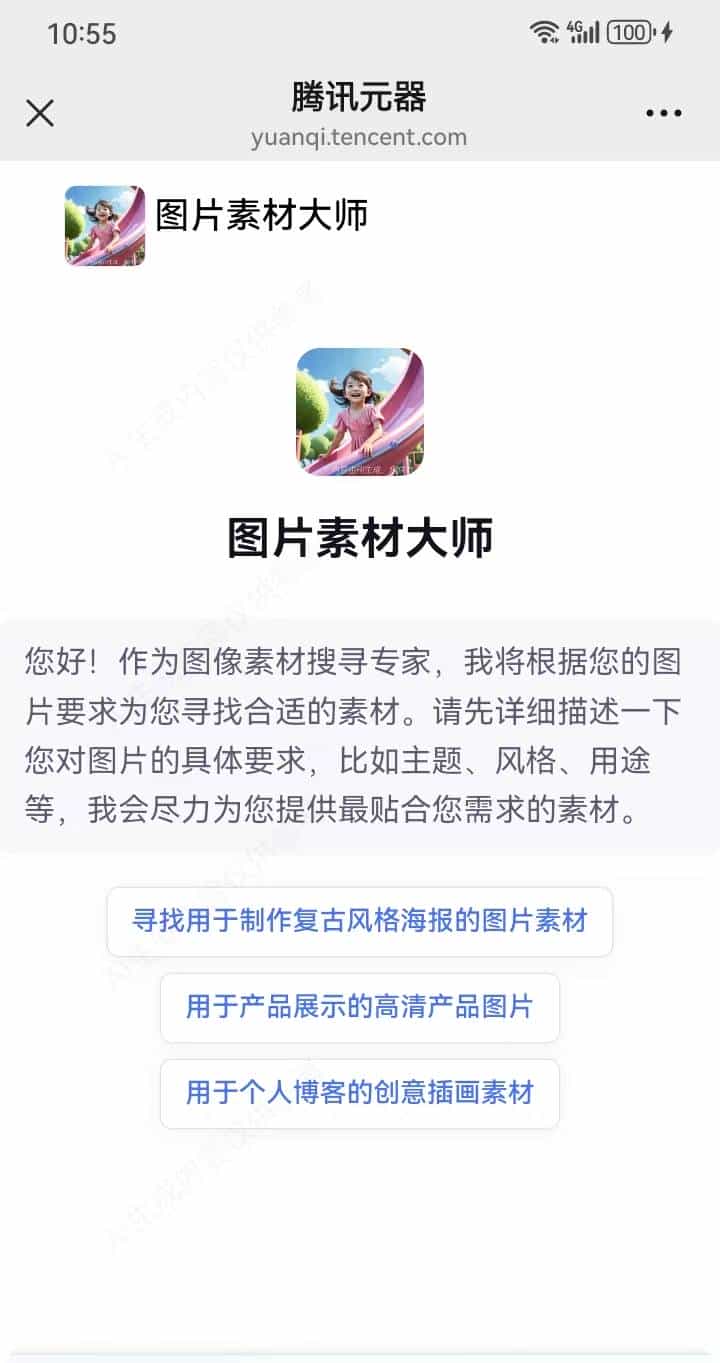Screen dimensions: 720x1363
Task: Tap the 腾讯元器 title in the header
Action: (x=360, y=99)
